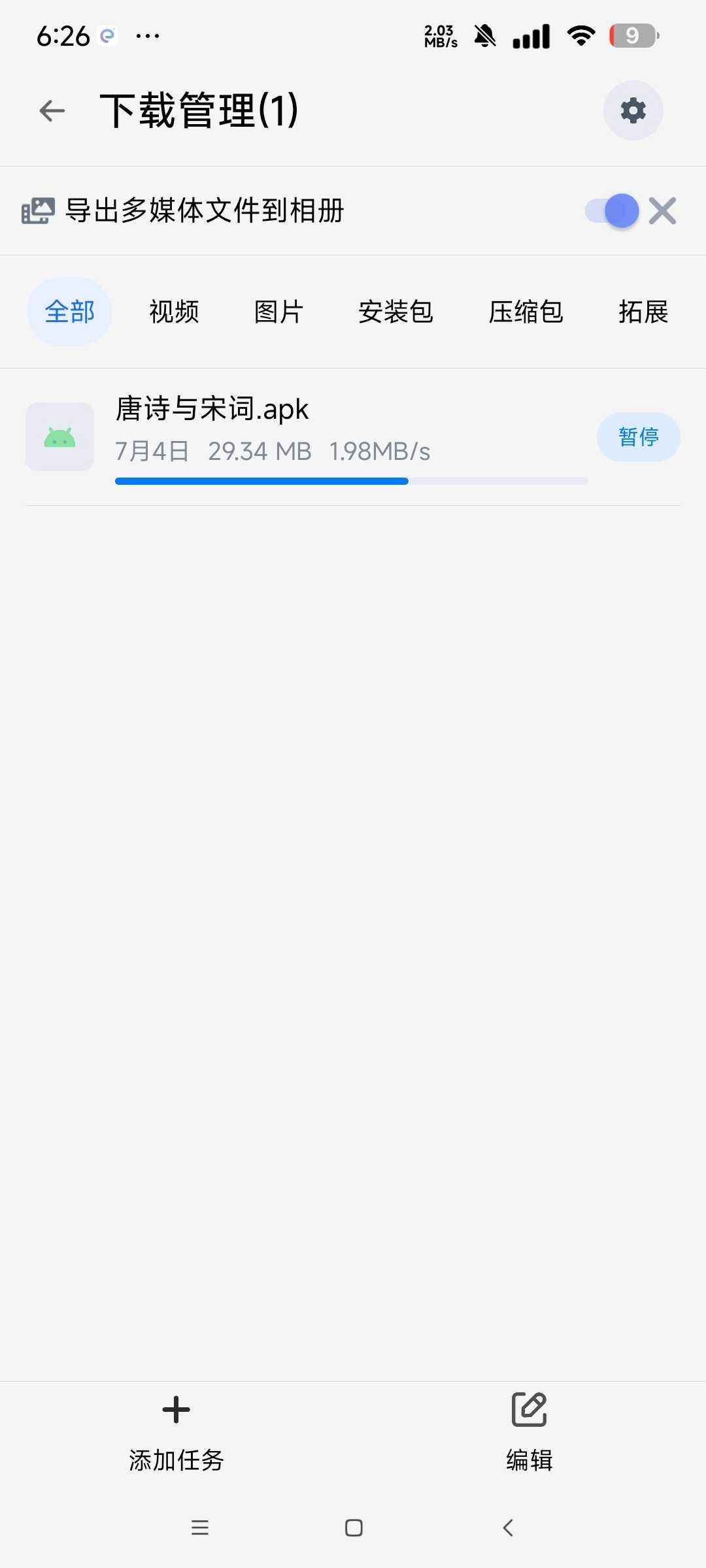Dismiss the 导出多媒体文件到相册 banner
The image size is (706, 1568).
(662, 211)
